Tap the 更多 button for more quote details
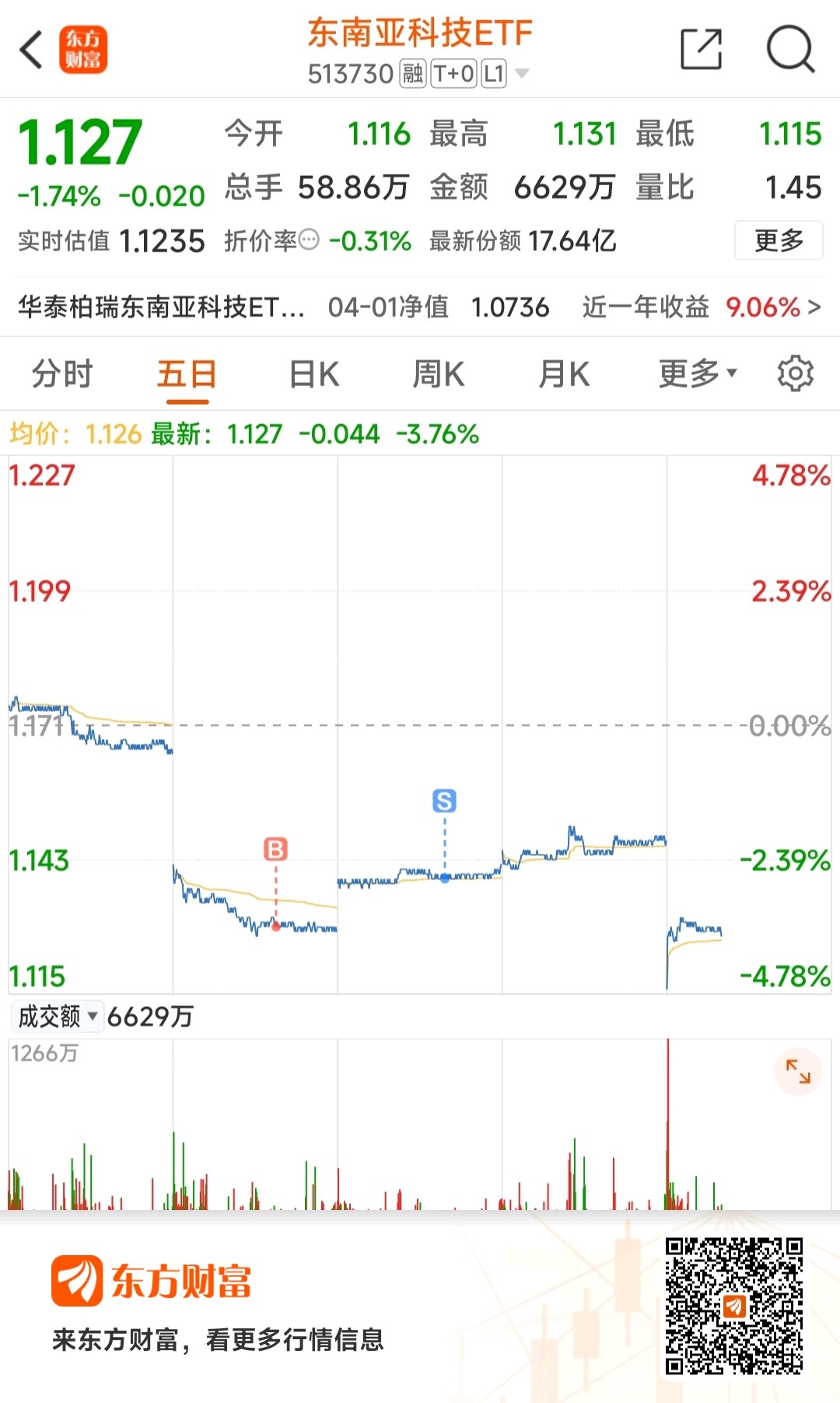840x1403 pixels. [779, 240]
